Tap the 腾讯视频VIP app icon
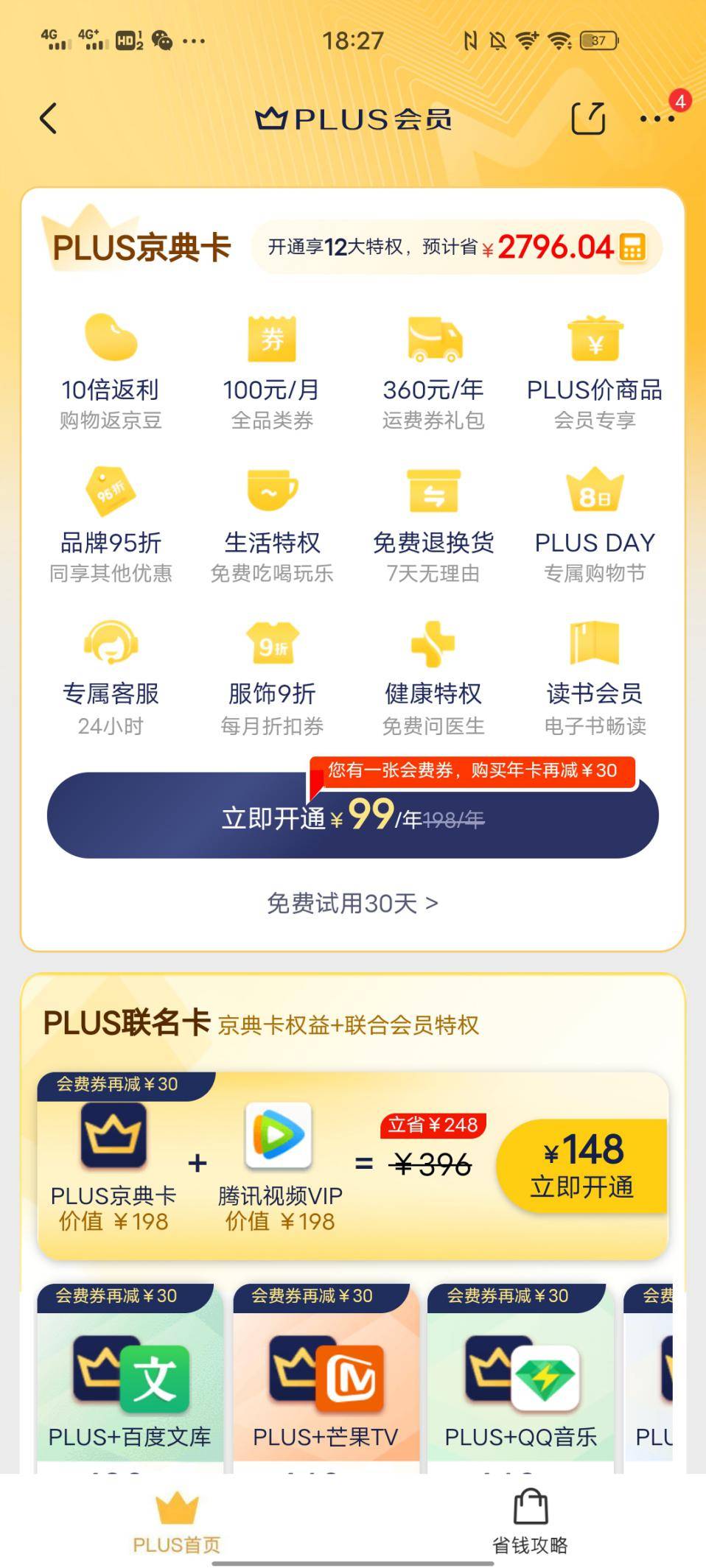 (x=279, y=1136)
